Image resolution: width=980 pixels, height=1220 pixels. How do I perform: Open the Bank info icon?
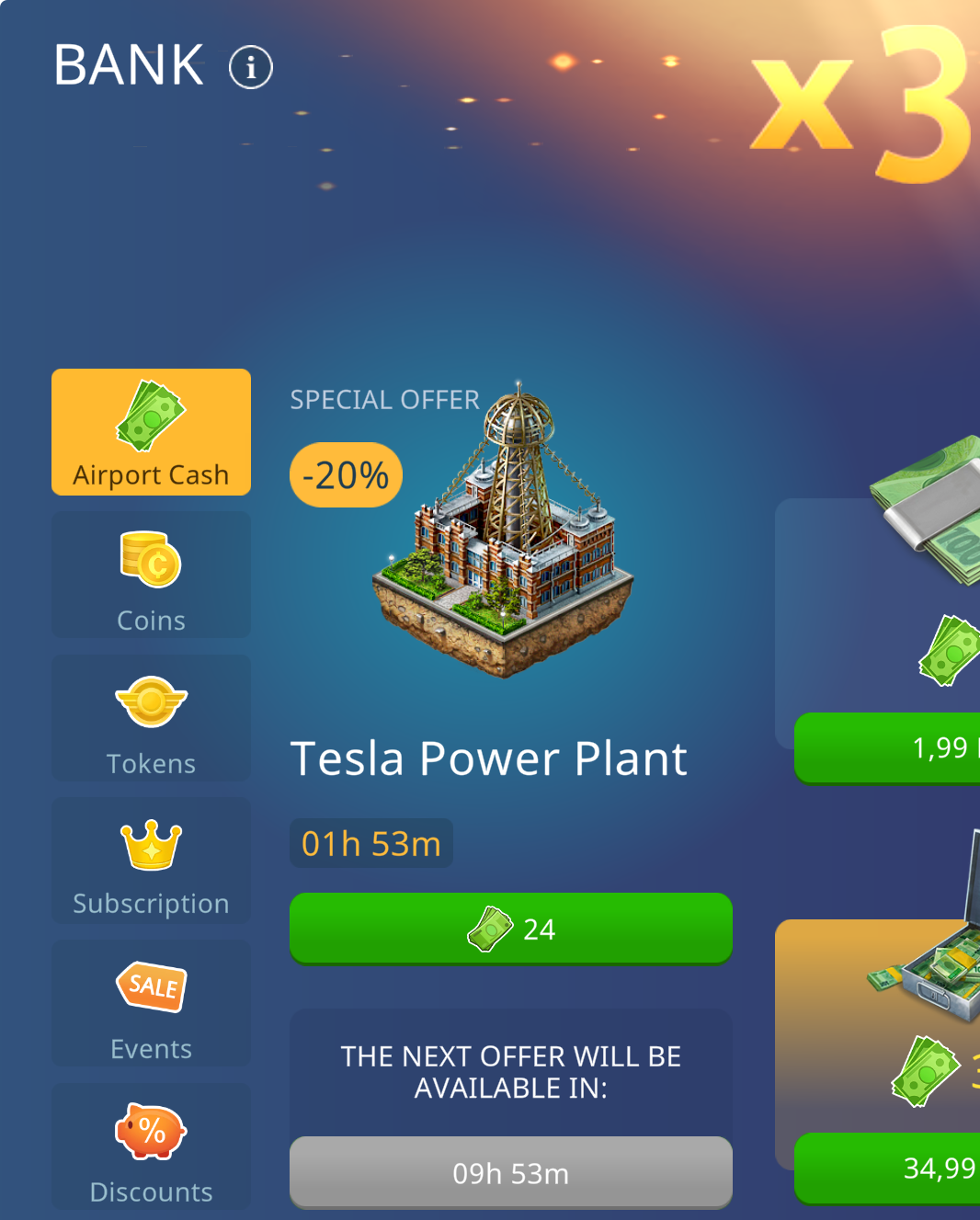point(250,67)
